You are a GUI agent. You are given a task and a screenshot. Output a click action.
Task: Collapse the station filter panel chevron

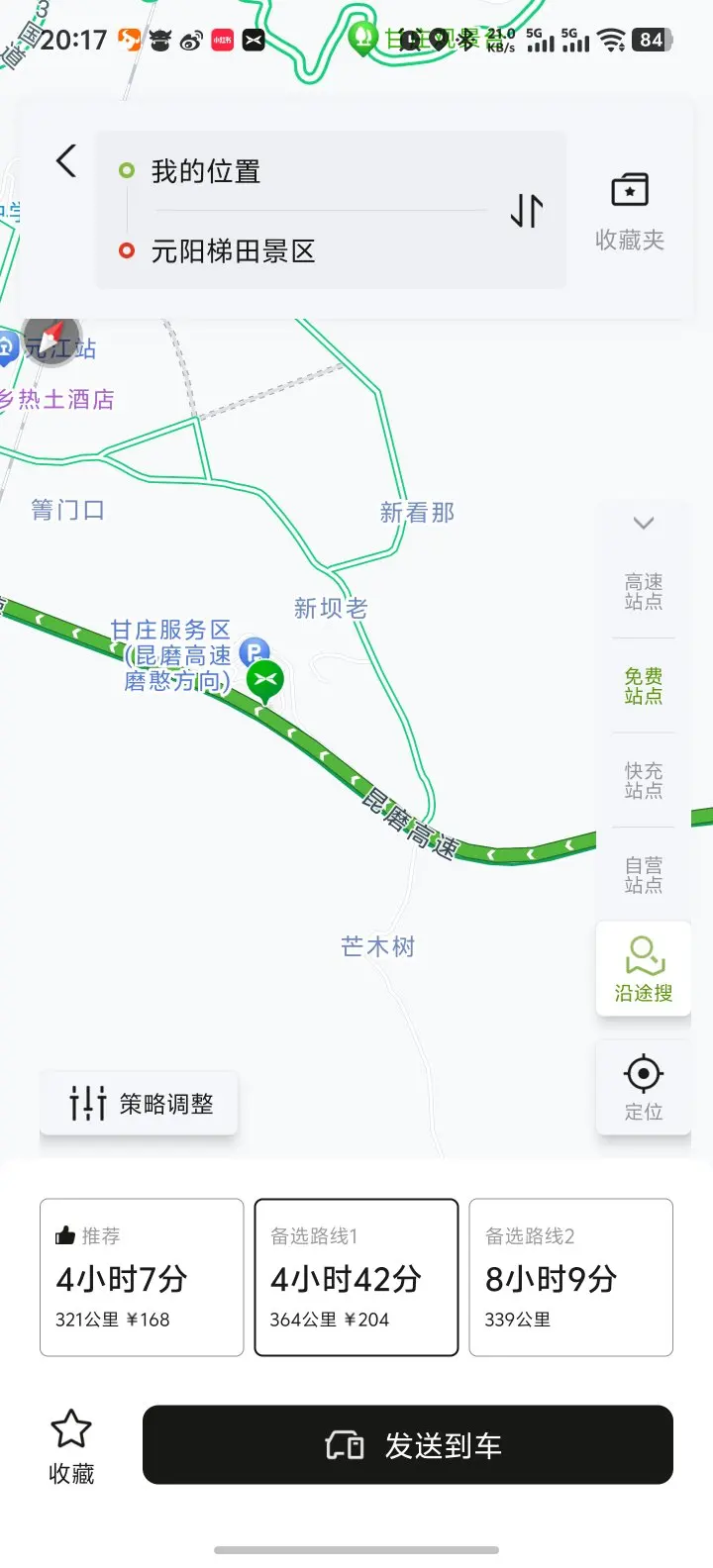point(644,523)
